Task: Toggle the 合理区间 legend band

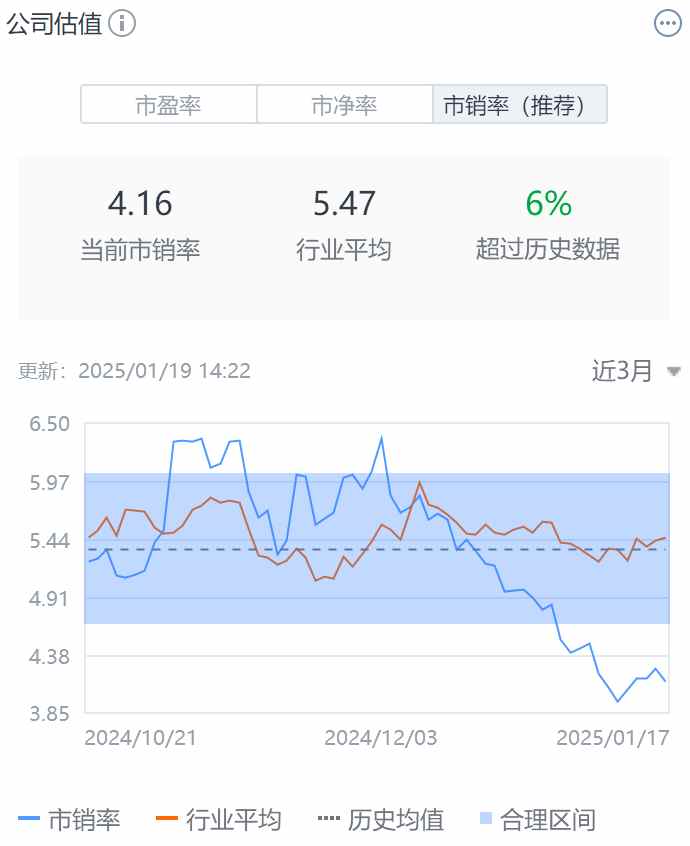Action: 536,820
